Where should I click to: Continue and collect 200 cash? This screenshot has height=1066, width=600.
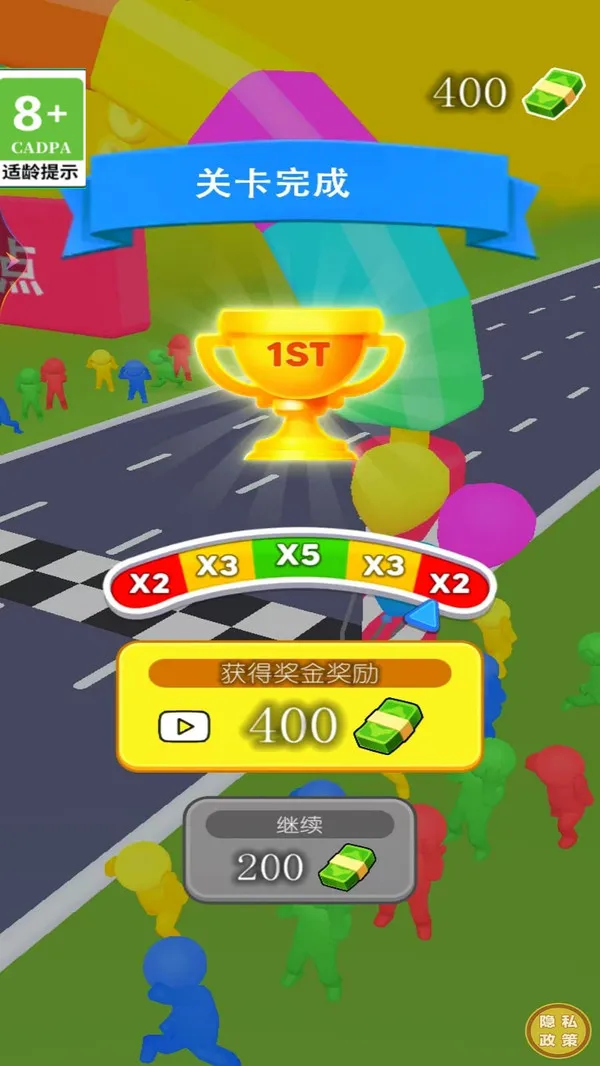[x=299, y=850]
